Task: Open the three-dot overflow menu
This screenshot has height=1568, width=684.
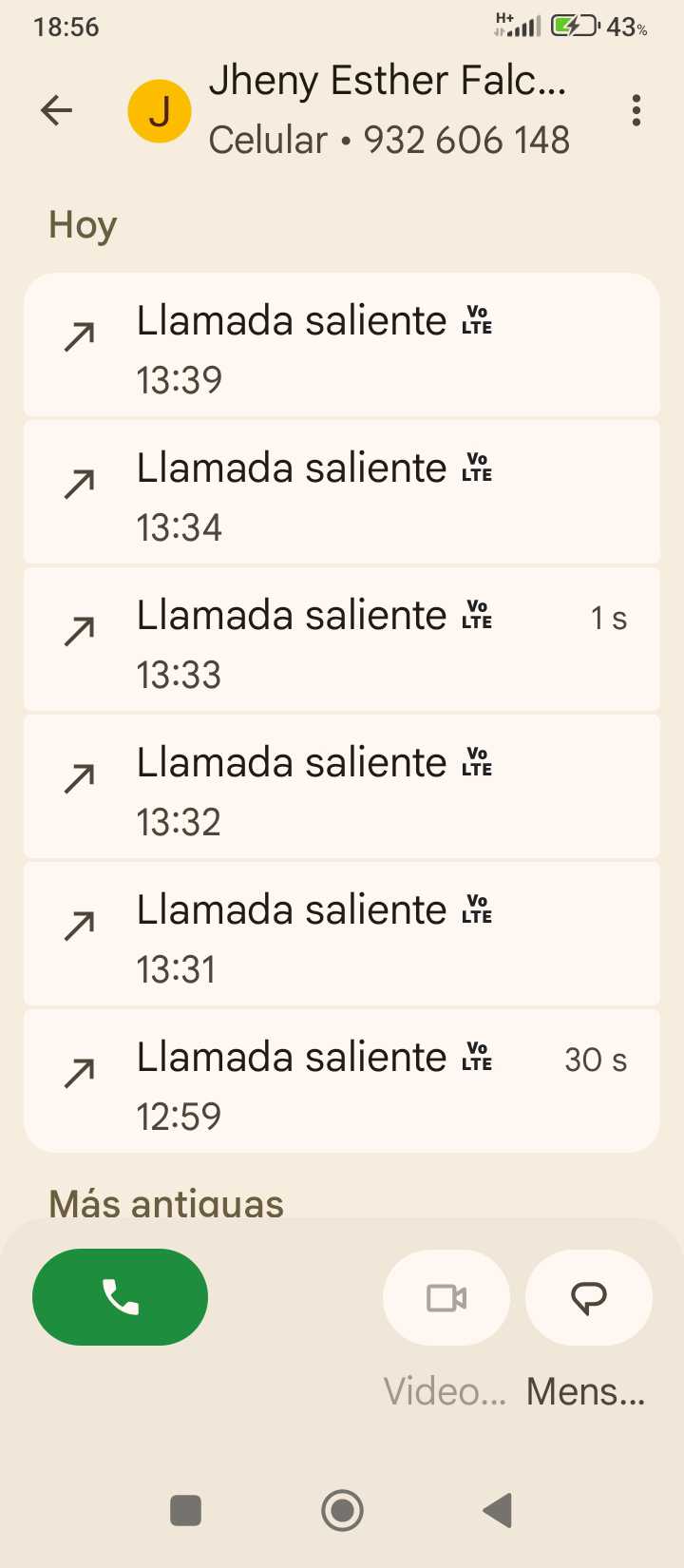Action: (636, 111)
